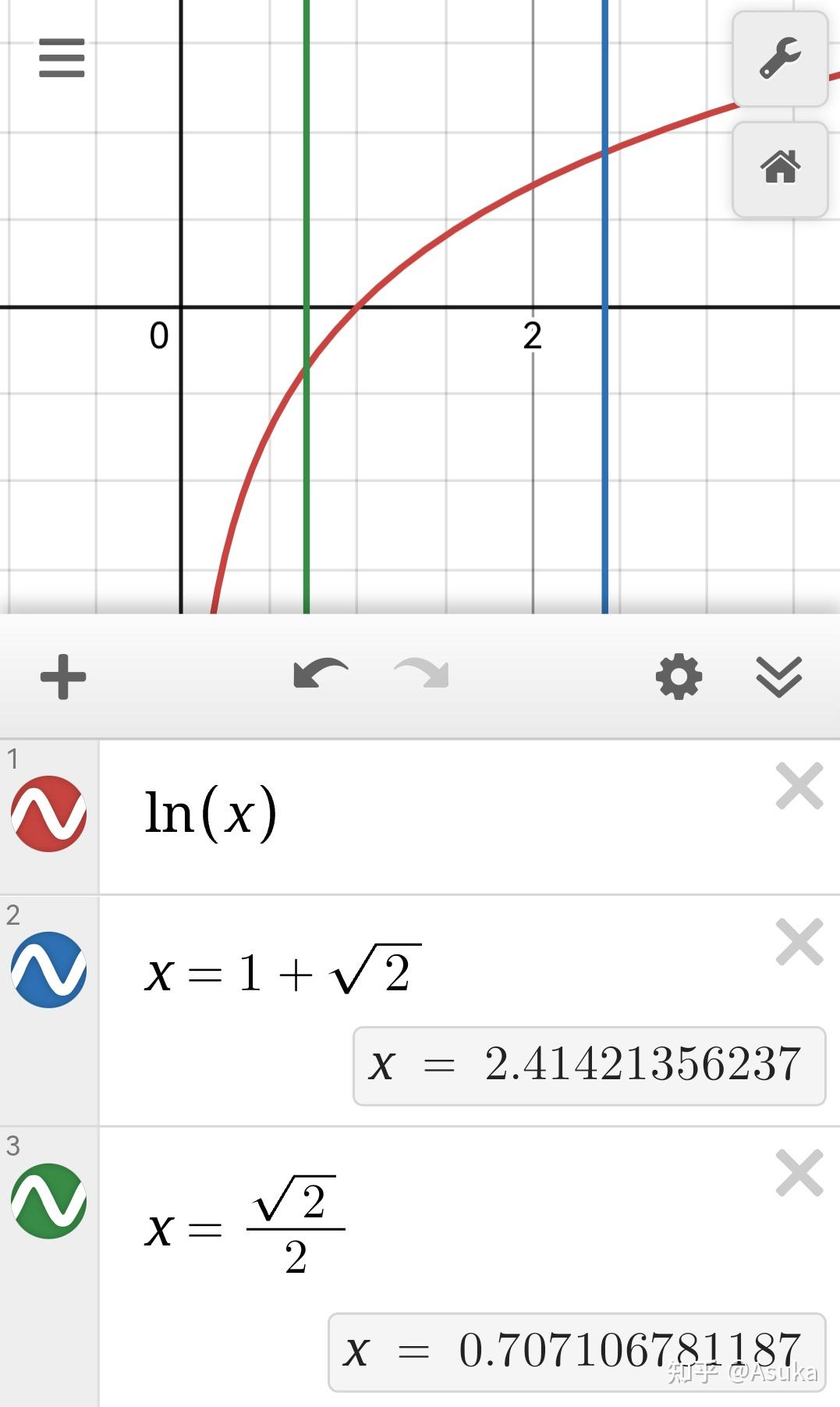Collapse the expression list panel

pos(778,677)
